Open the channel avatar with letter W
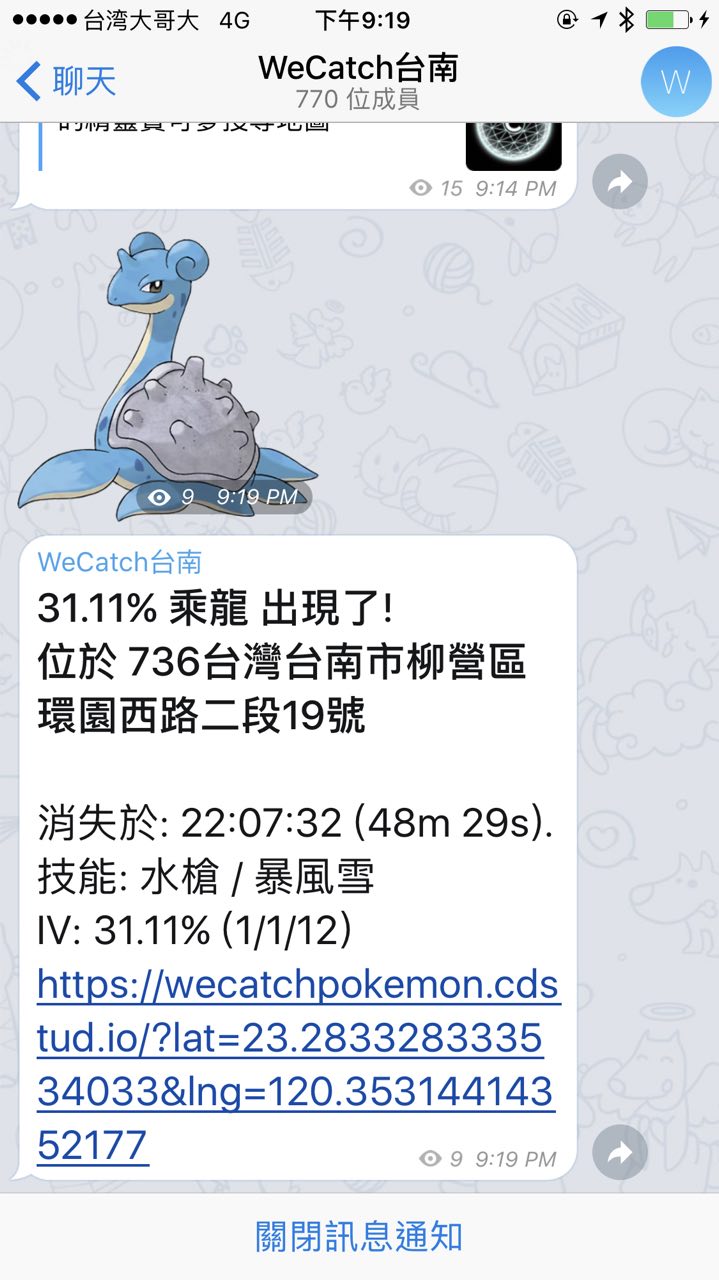Viewport: 719px width, 1280px height. pyautogui.click(x=675, y=81)
